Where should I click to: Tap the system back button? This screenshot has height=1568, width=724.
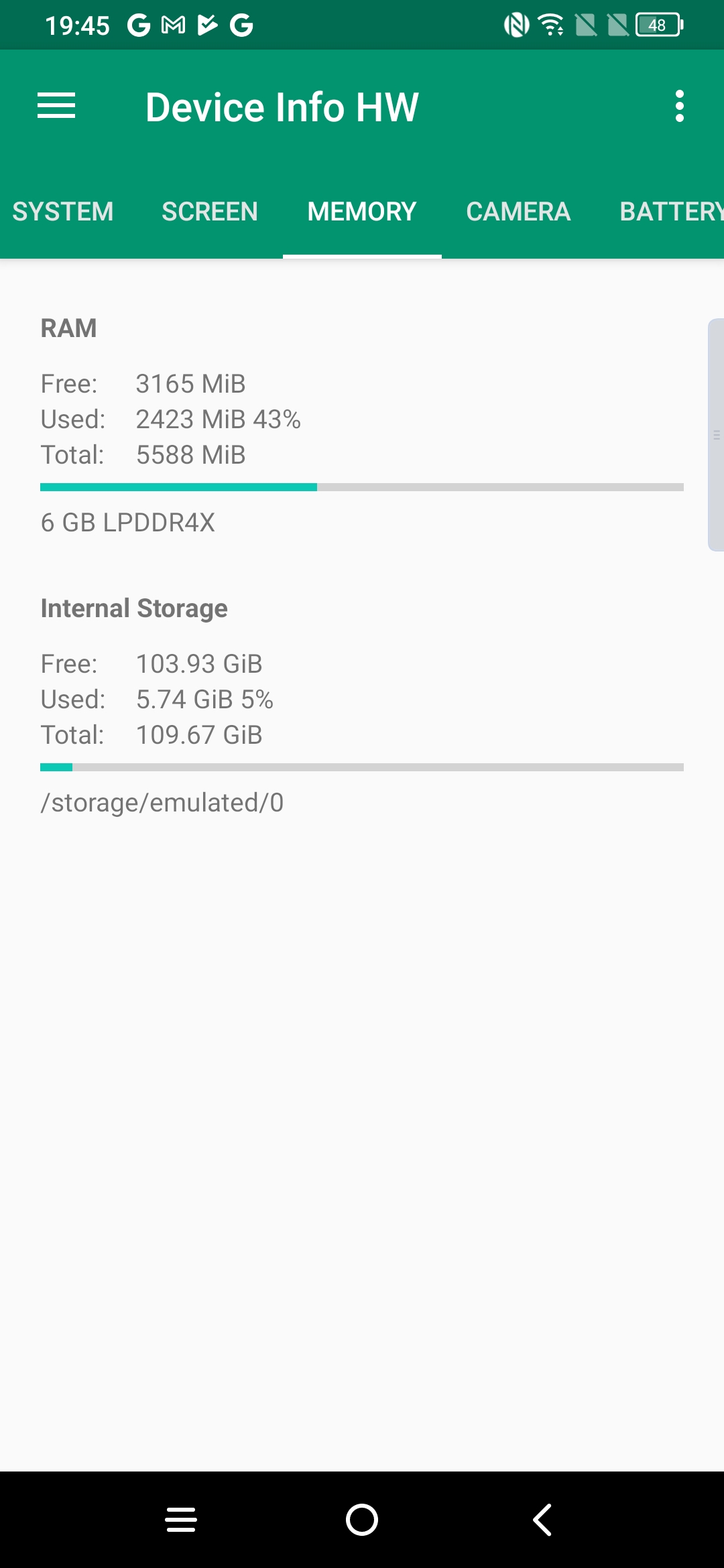tap(542, 1520)
